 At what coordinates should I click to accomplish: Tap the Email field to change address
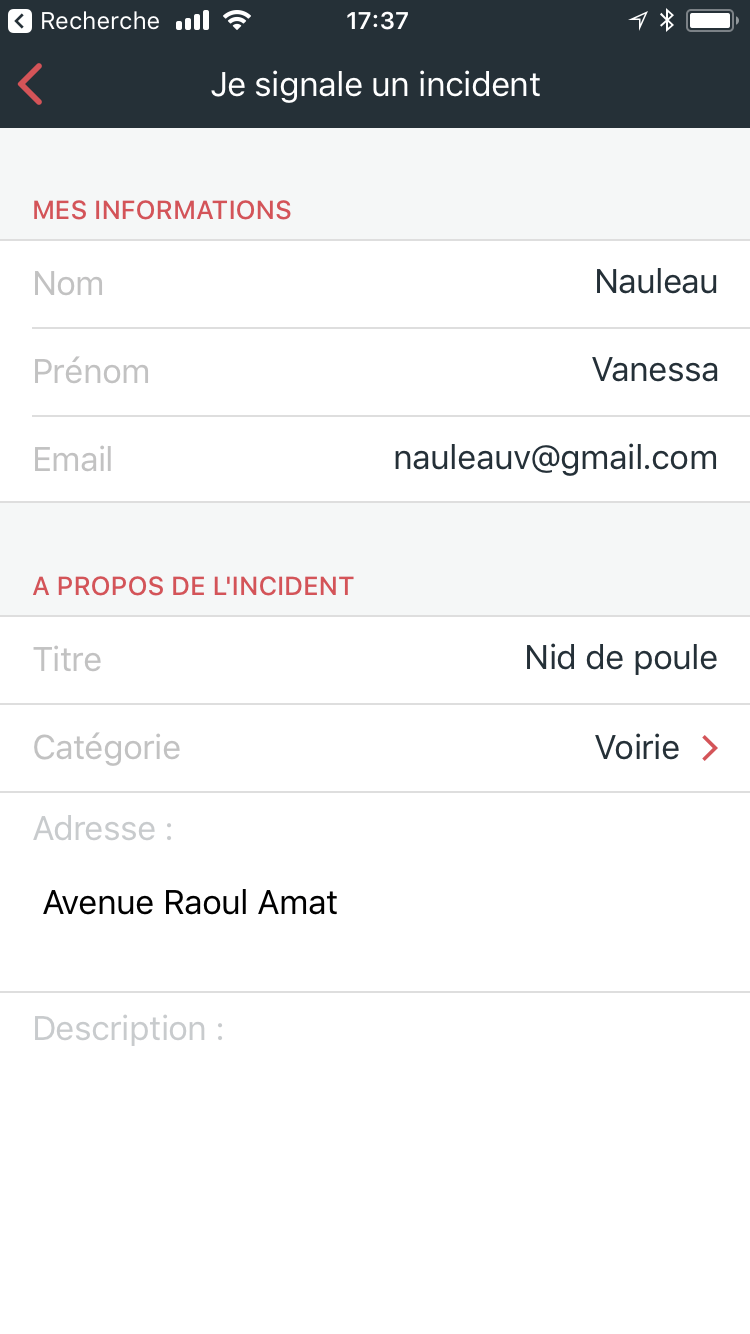[x=375, y=459]
